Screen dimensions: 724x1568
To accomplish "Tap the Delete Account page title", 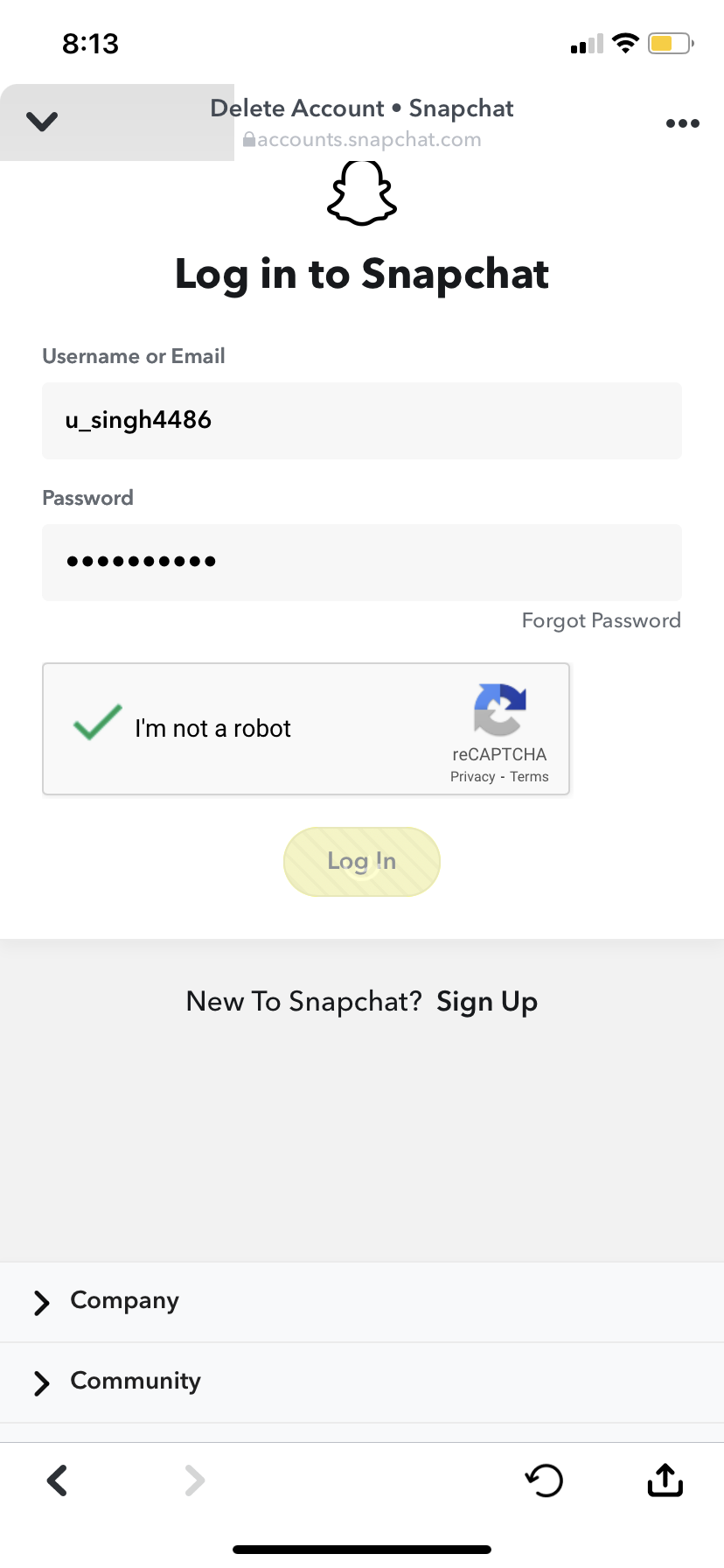I will (361, 108).
